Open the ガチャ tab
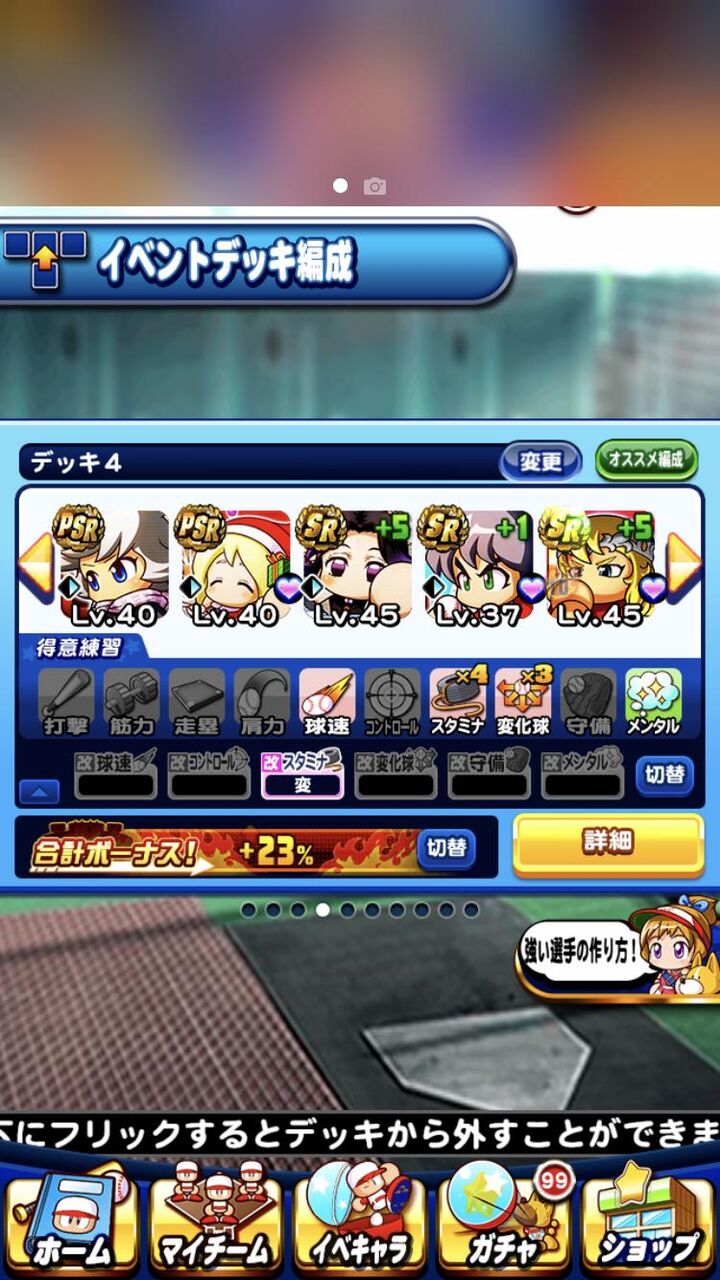 pyautogui.click(x=503, y=1221)
